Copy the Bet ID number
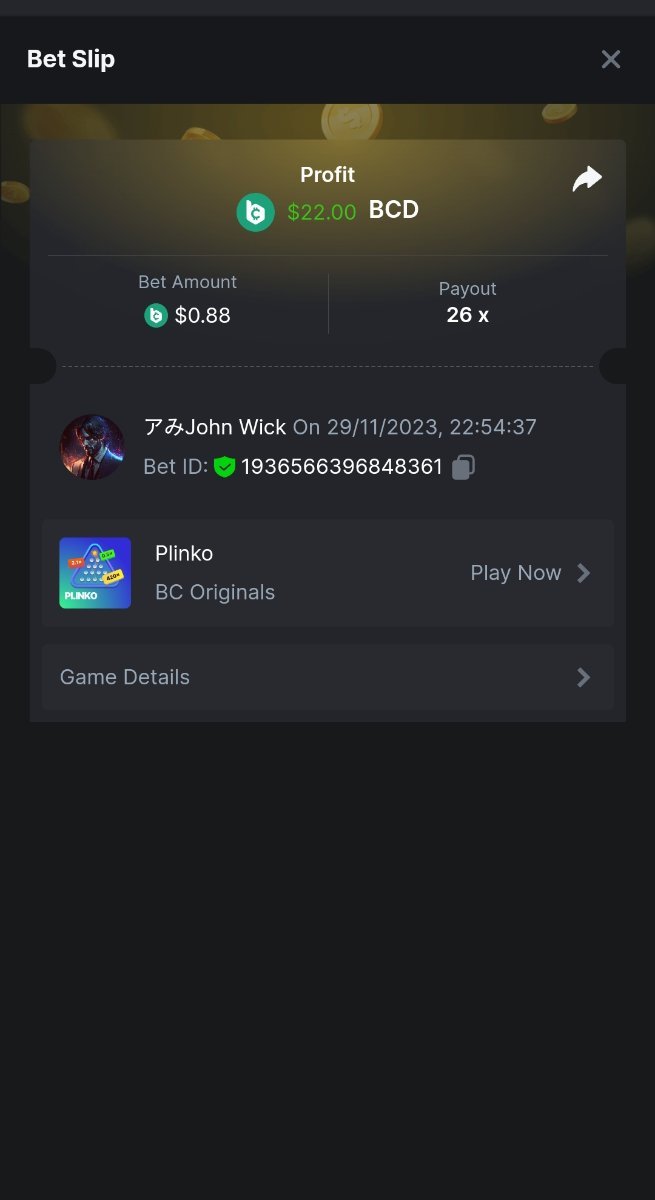Image resolution: width=655 pixels, height=1200 pixels. click(x=463, y=467)
